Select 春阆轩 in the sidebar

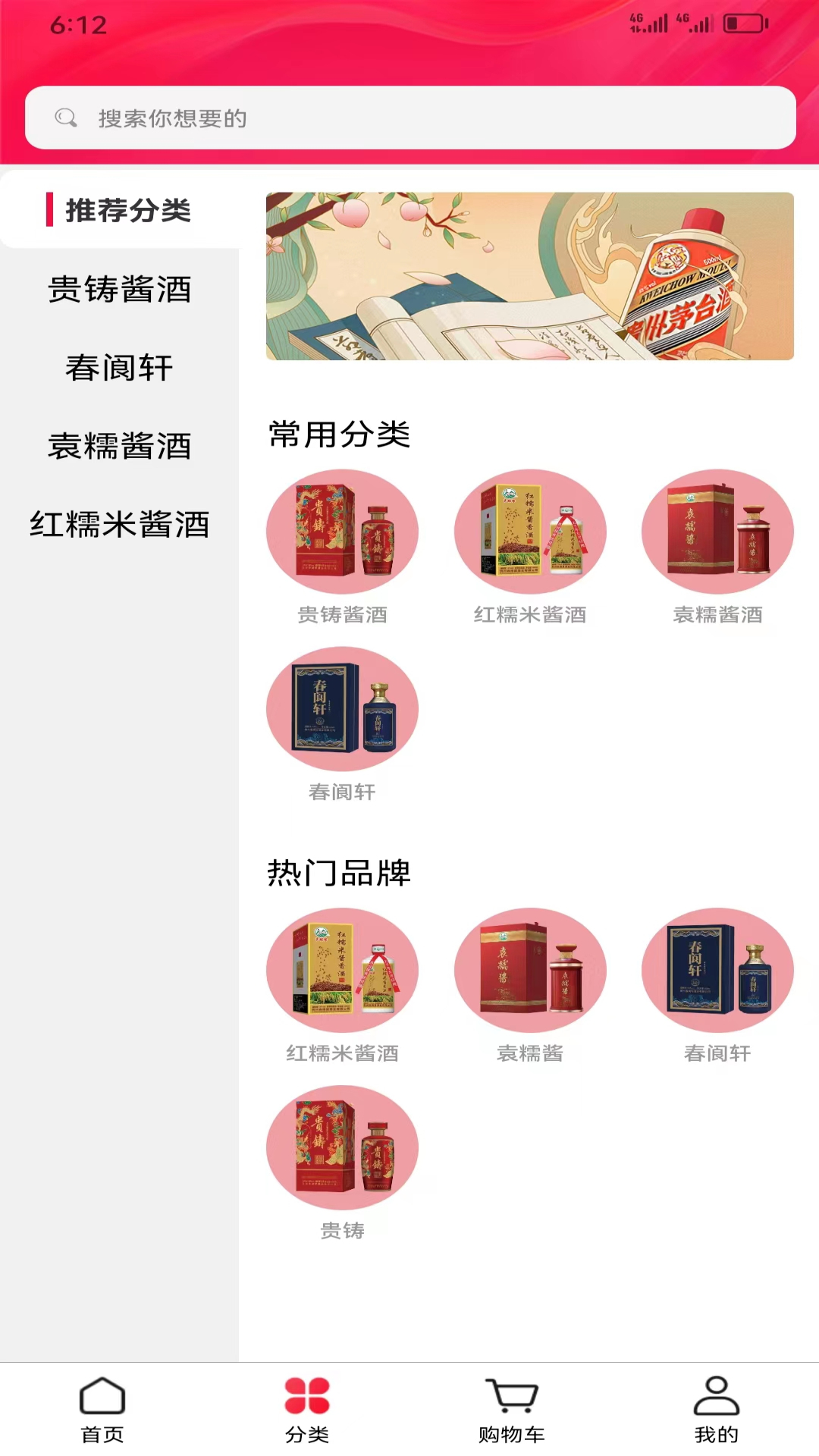[120, 368]
